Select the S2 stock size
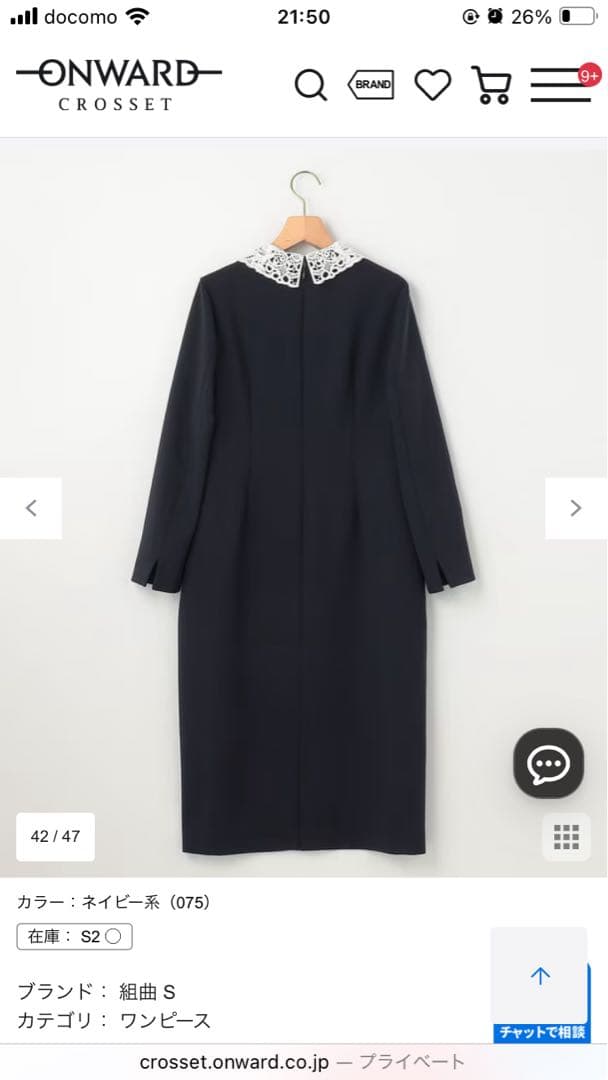 (75, 937)
